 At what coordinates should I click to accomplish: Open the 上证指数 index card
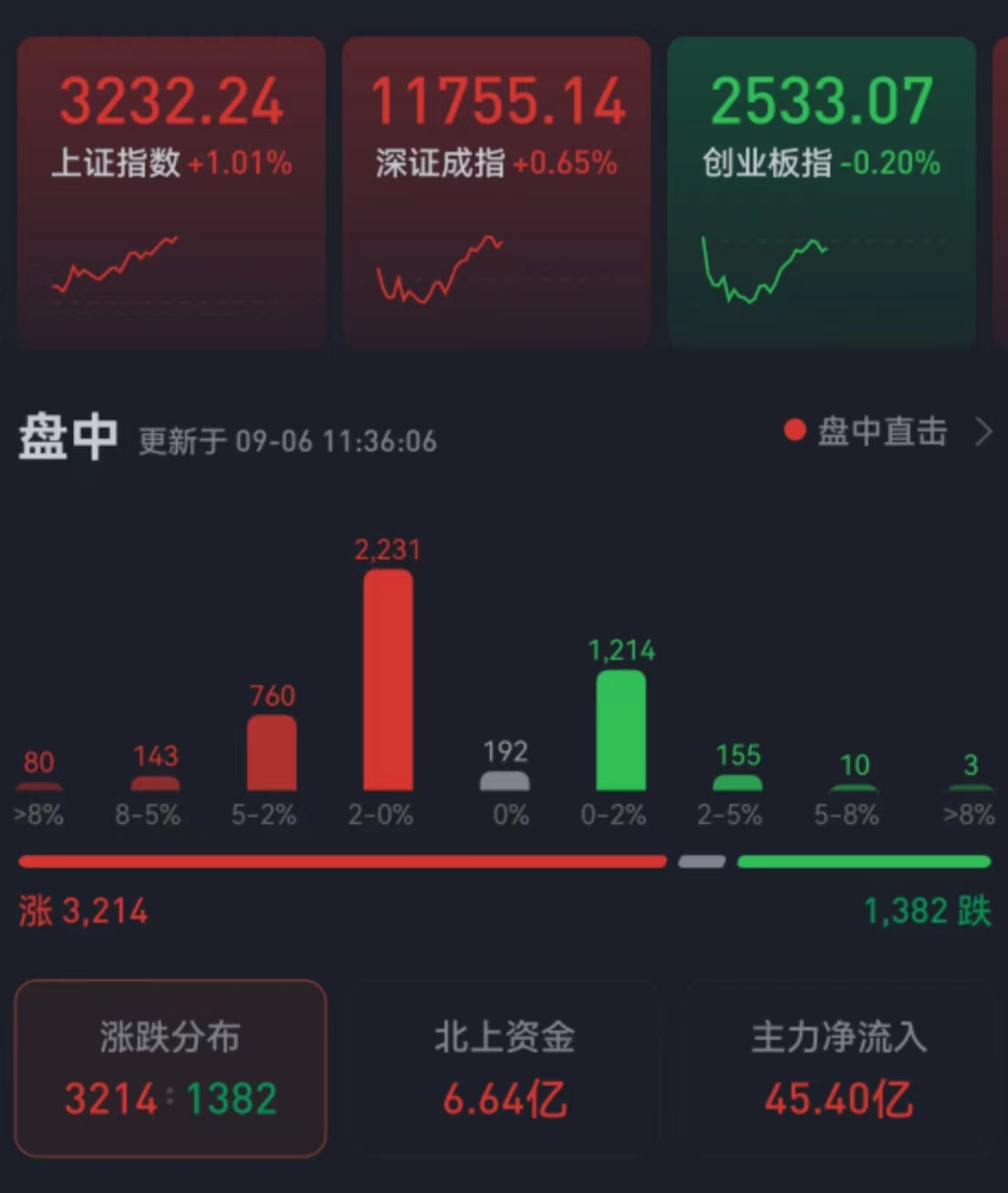(x=172, y=192)
